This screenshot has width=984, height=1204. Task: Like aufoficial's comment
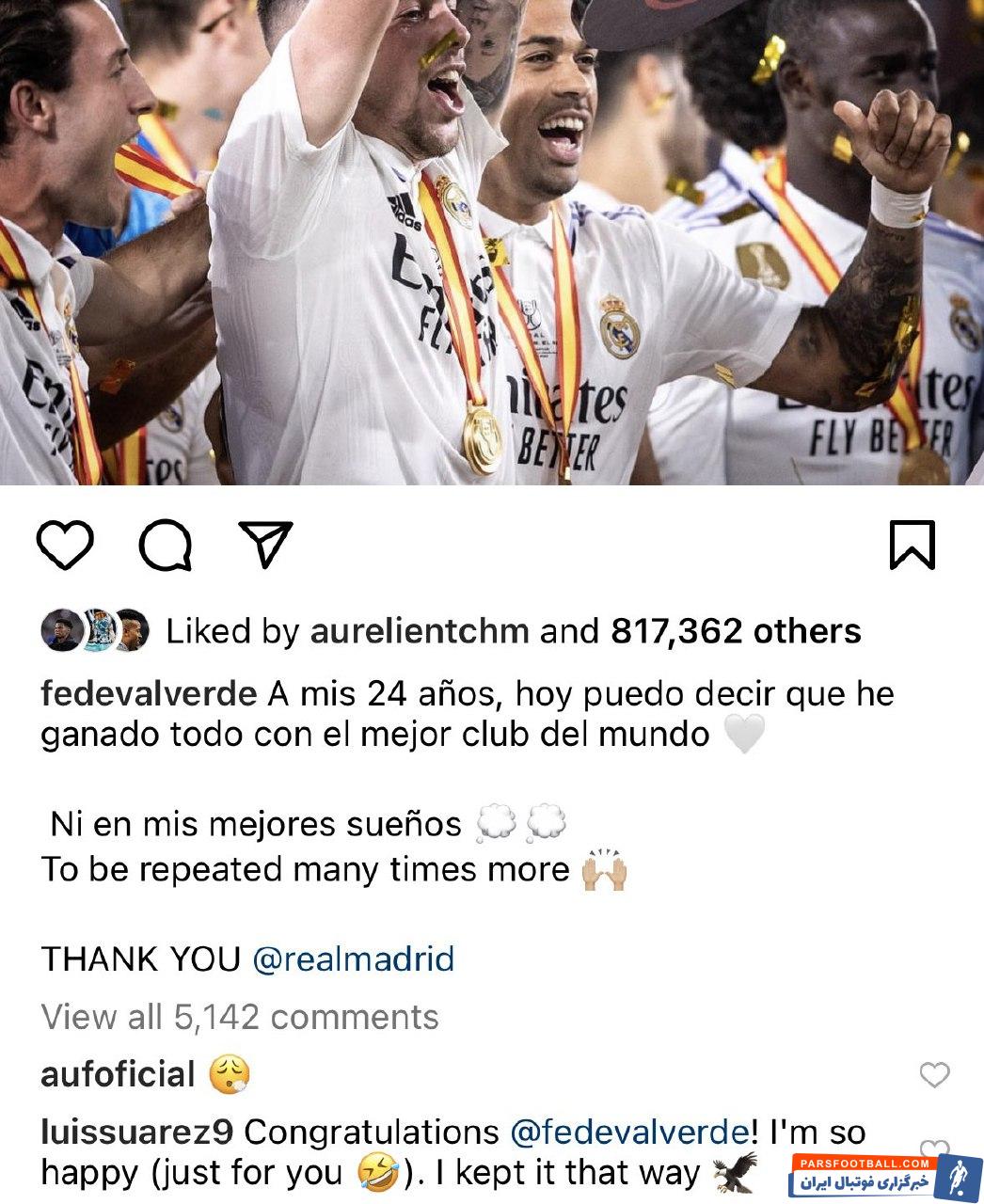click(x=934, y=1074)
